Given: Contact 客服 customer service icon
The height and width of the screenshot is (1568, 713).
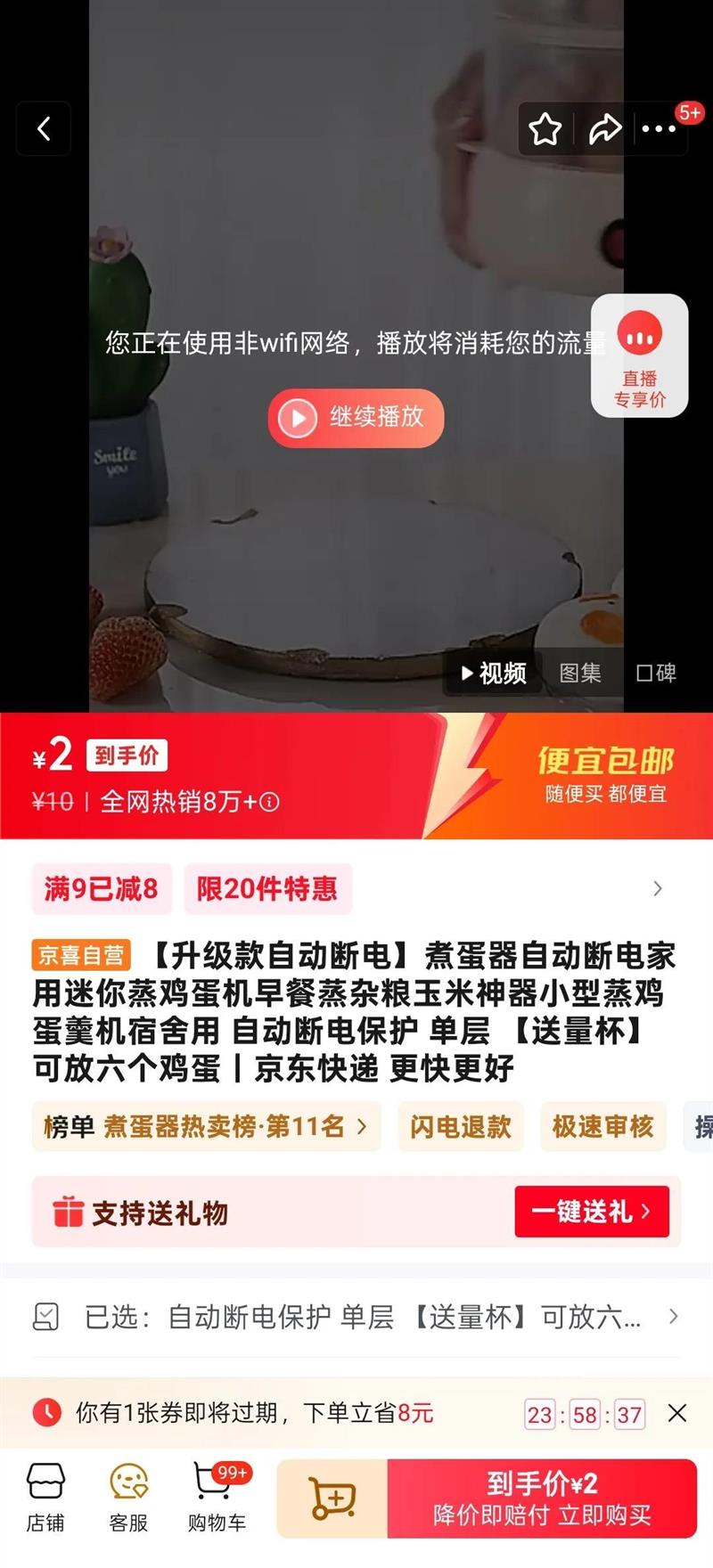Looking at the screenshot, I should click(x=128, y=1497).
